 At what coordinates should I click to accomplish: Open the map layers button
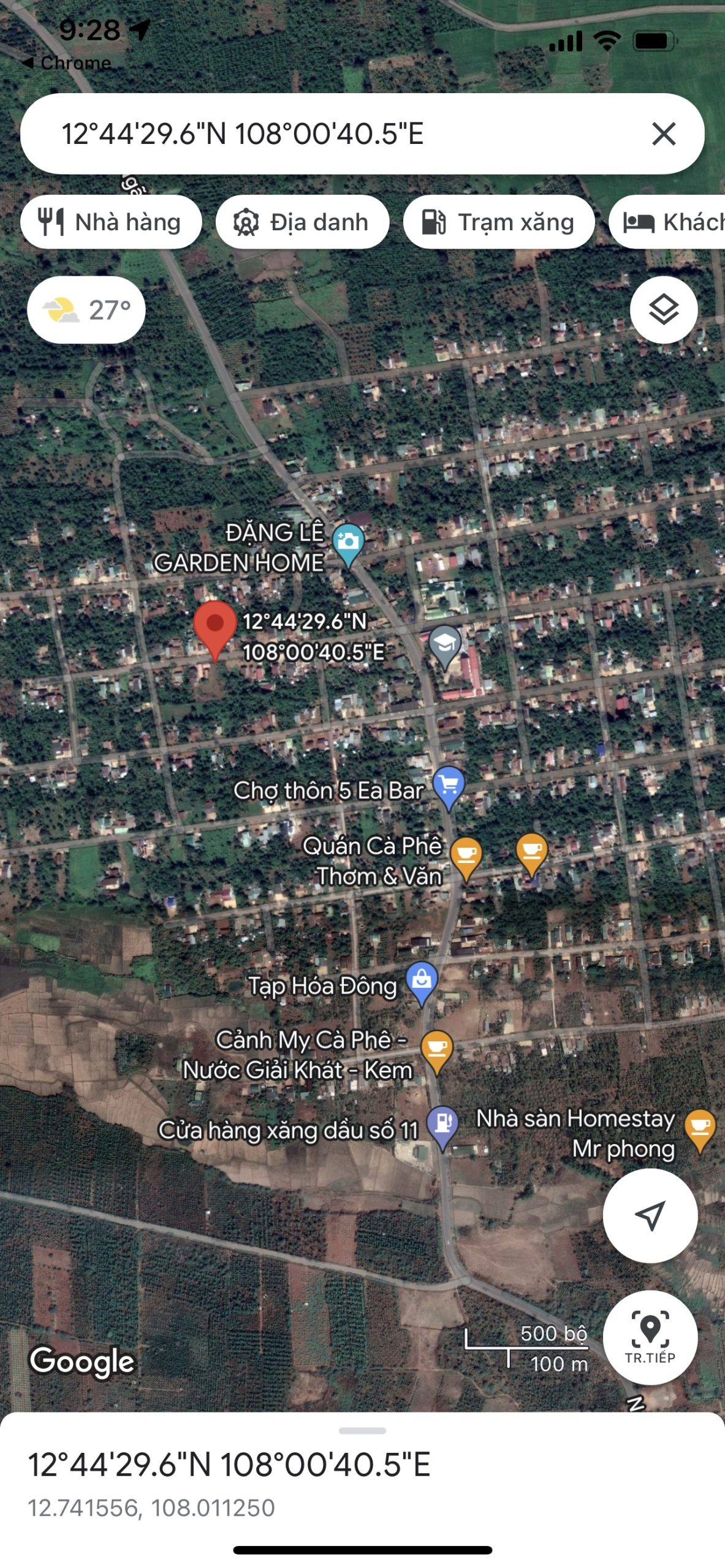(664, 309)
